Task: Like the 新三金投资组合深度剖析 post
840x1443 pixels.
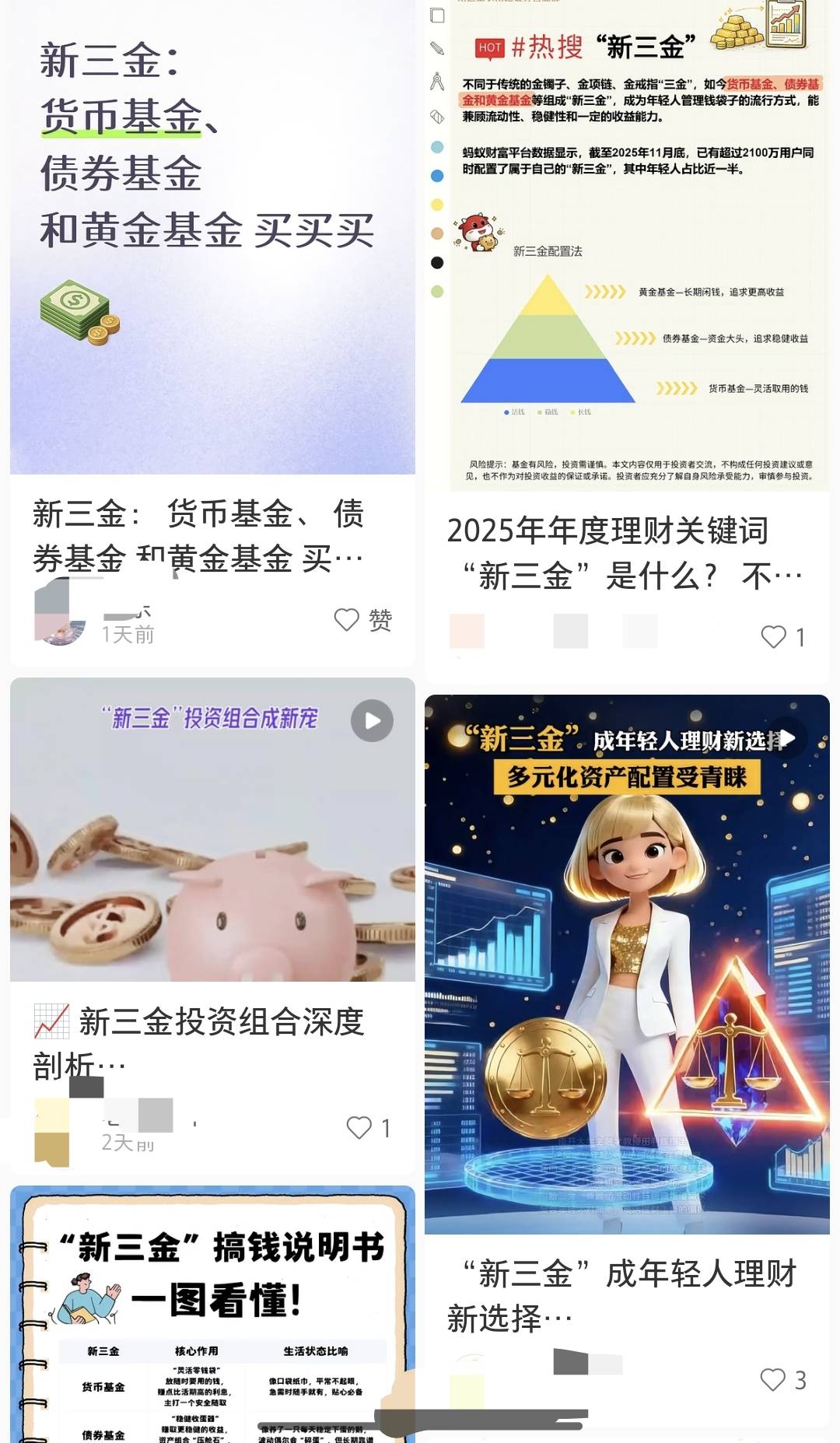Action: click(x=359, y=1128)
